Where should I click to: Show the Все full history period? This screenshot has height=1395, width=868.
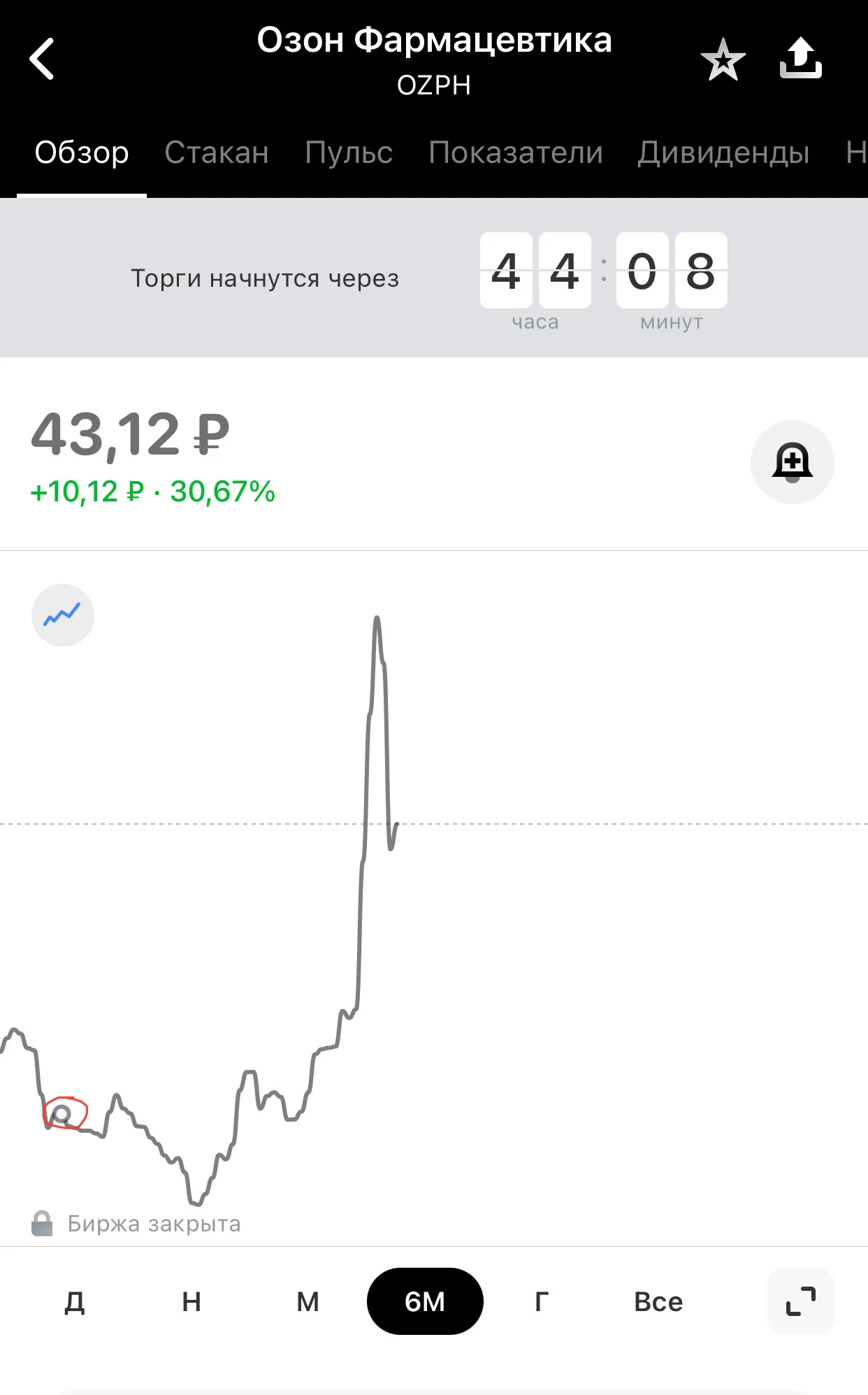point(658,1302)
